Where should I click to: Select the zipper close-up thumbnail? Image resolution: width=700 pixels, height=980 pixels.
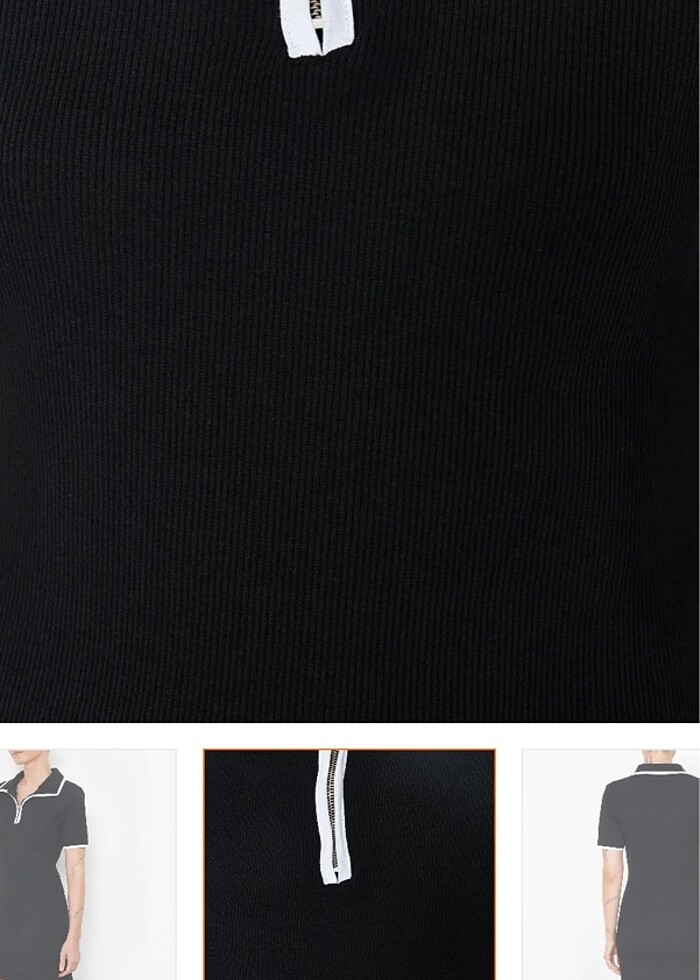(x=349, y=864)
